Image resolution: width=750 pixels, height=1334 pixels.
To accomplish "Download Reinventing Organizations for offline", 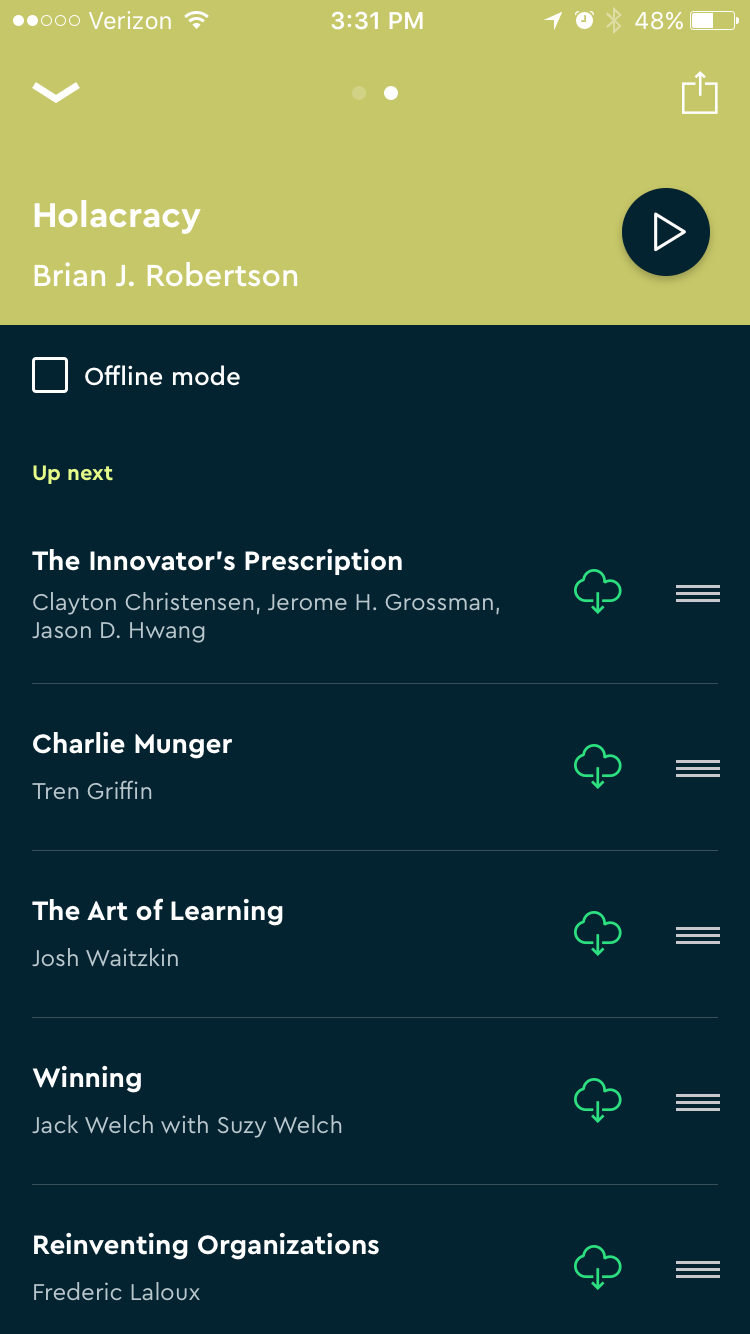I will [597, 1268].
